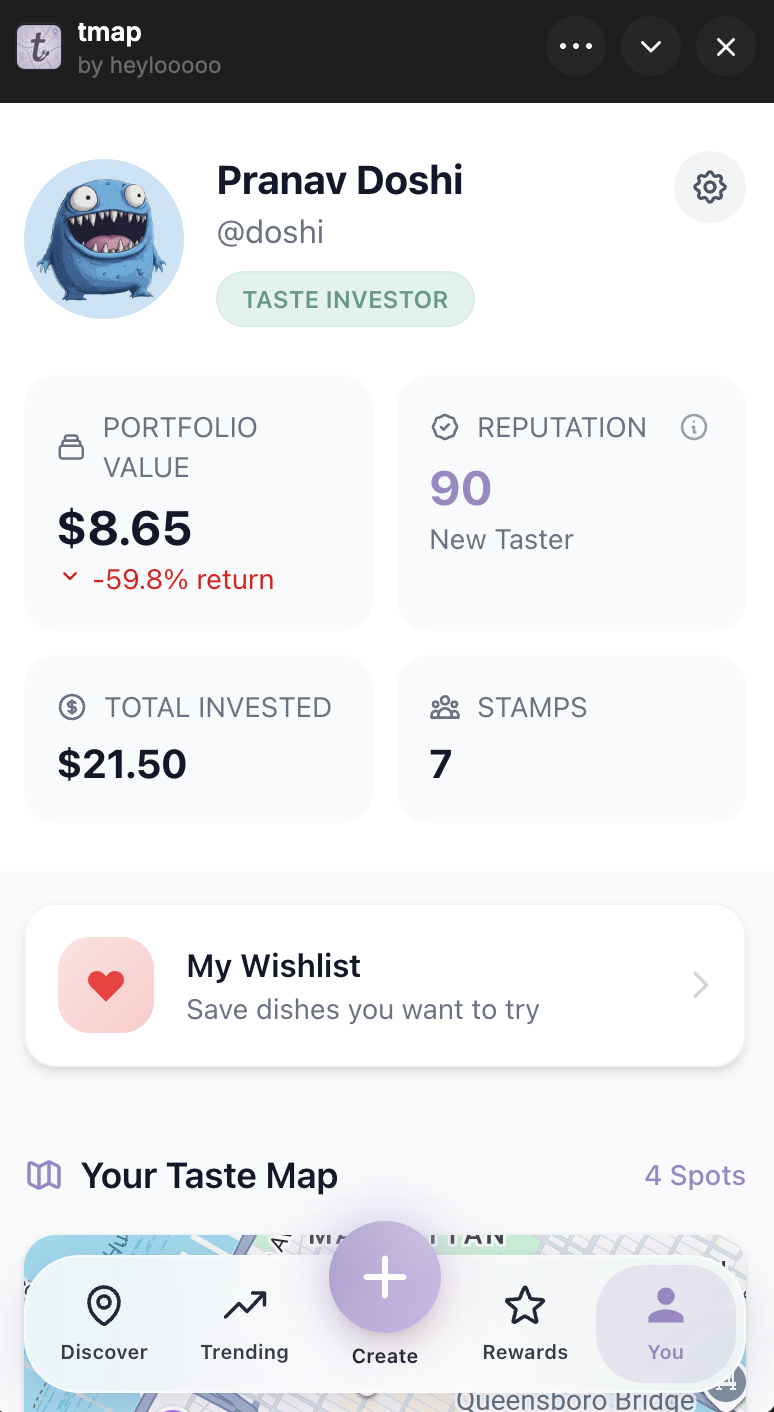The image size is (774, 1412).
Task: Tap the Create plus button
Action: point(385,1277)
